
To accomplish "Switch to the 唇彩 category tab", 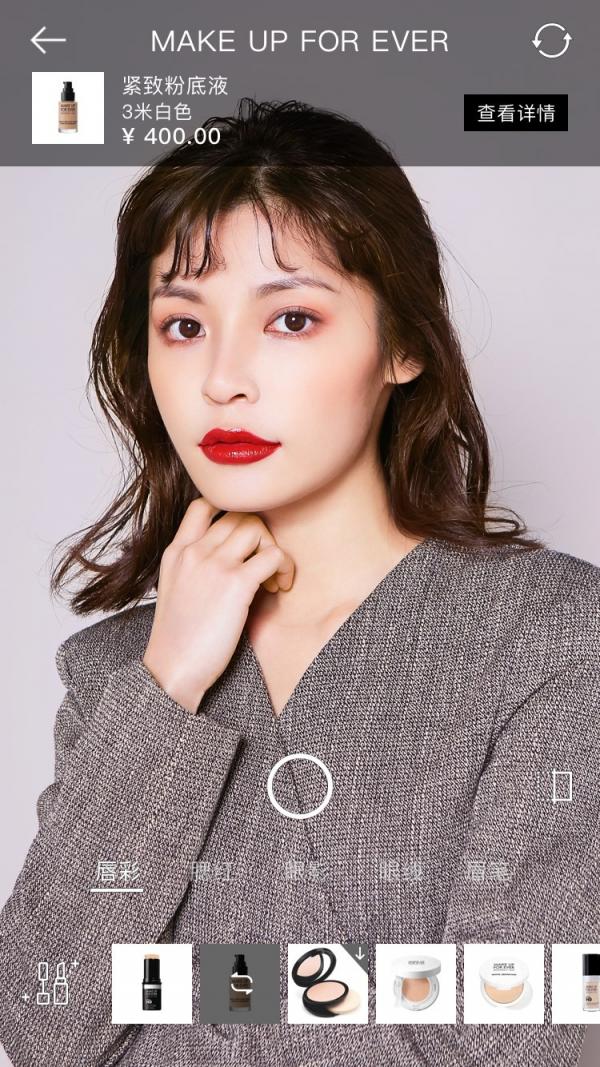I will (x=118, y=872).
